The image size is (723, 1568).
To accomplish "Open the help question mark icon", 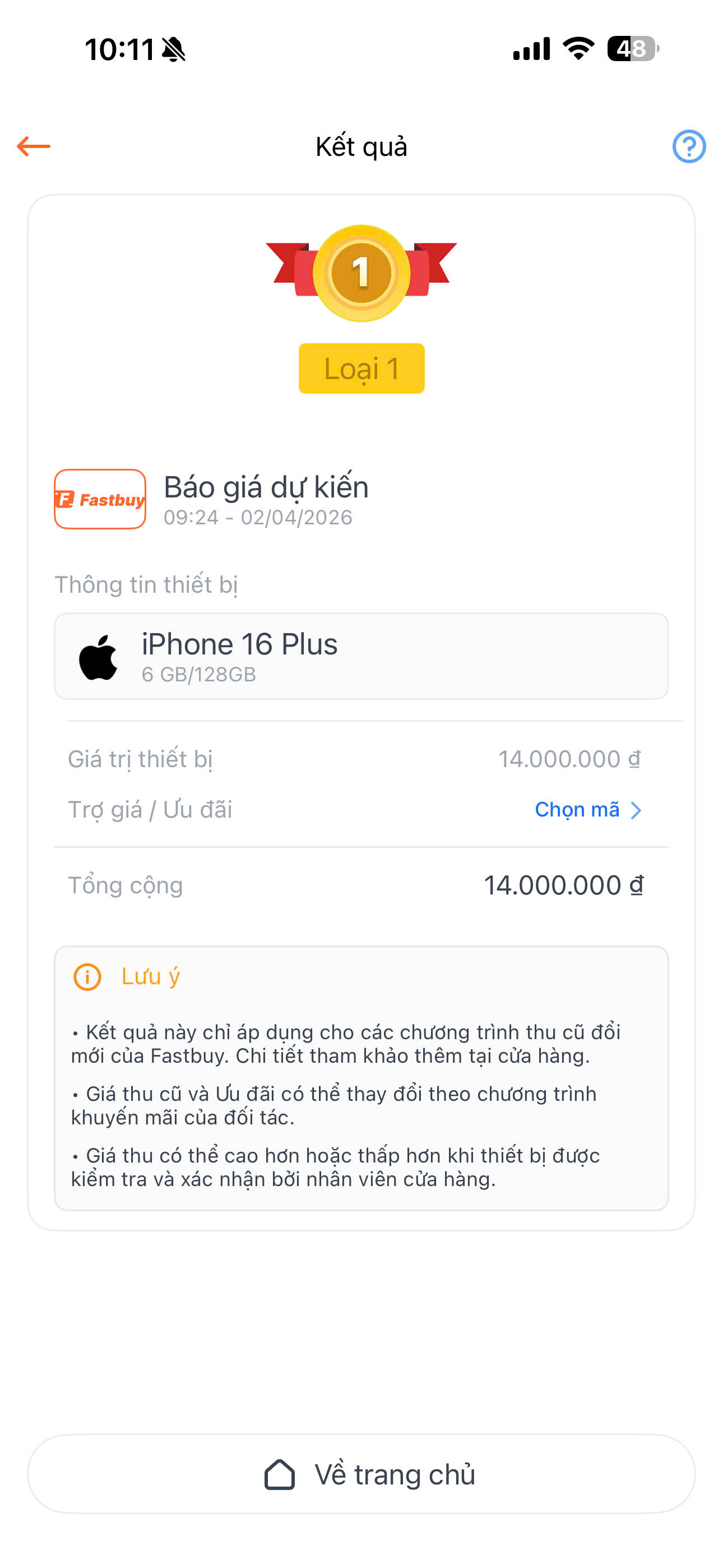I will click(x=688, y=147).
